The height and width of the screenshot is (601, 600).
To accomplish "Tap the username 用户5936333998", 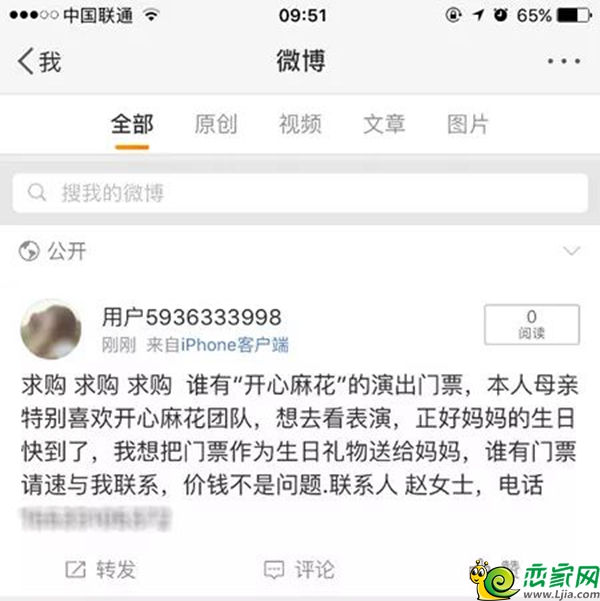I will pos(191,317).
